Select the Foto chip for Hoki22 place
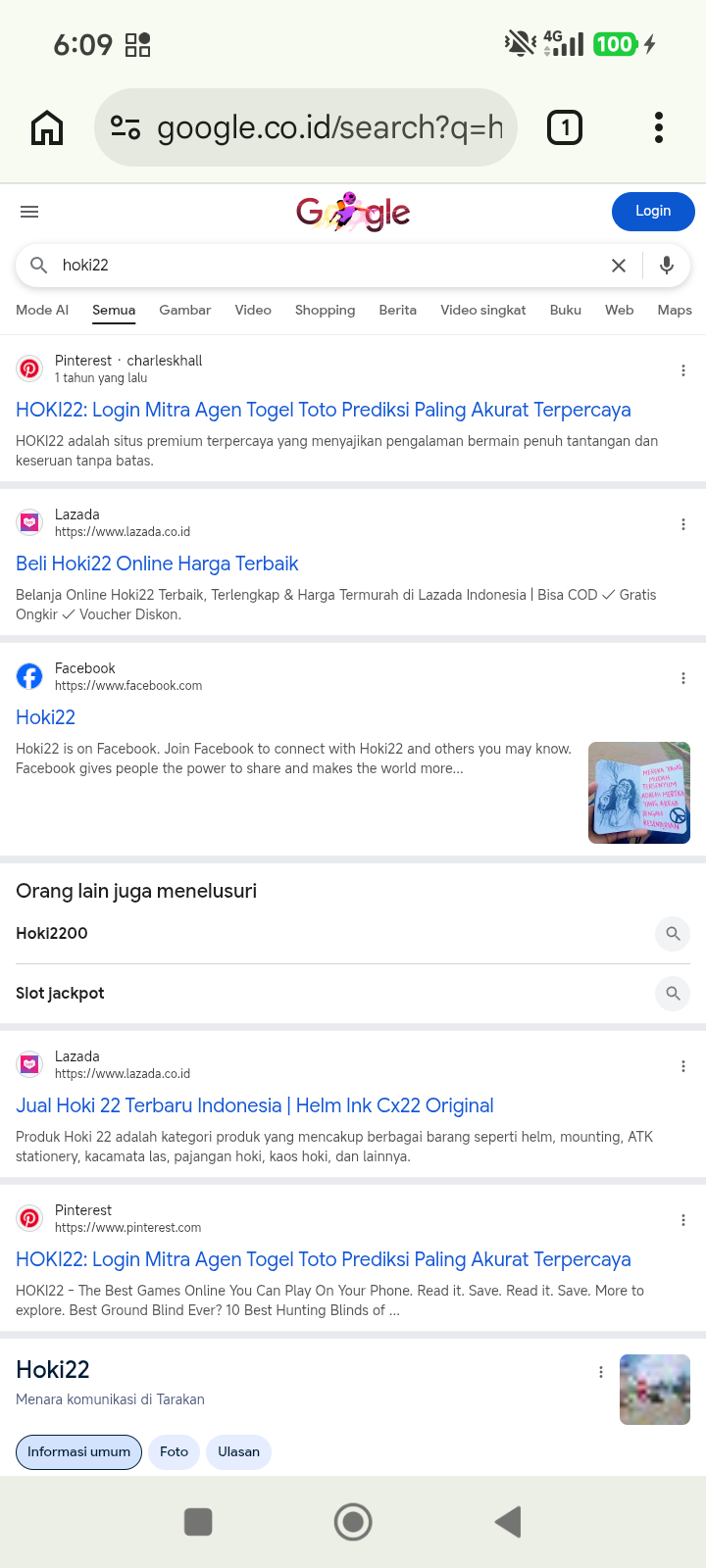Image resolution: width=706 pixels, height=1568 pixels. click(x=175, y=1451)
